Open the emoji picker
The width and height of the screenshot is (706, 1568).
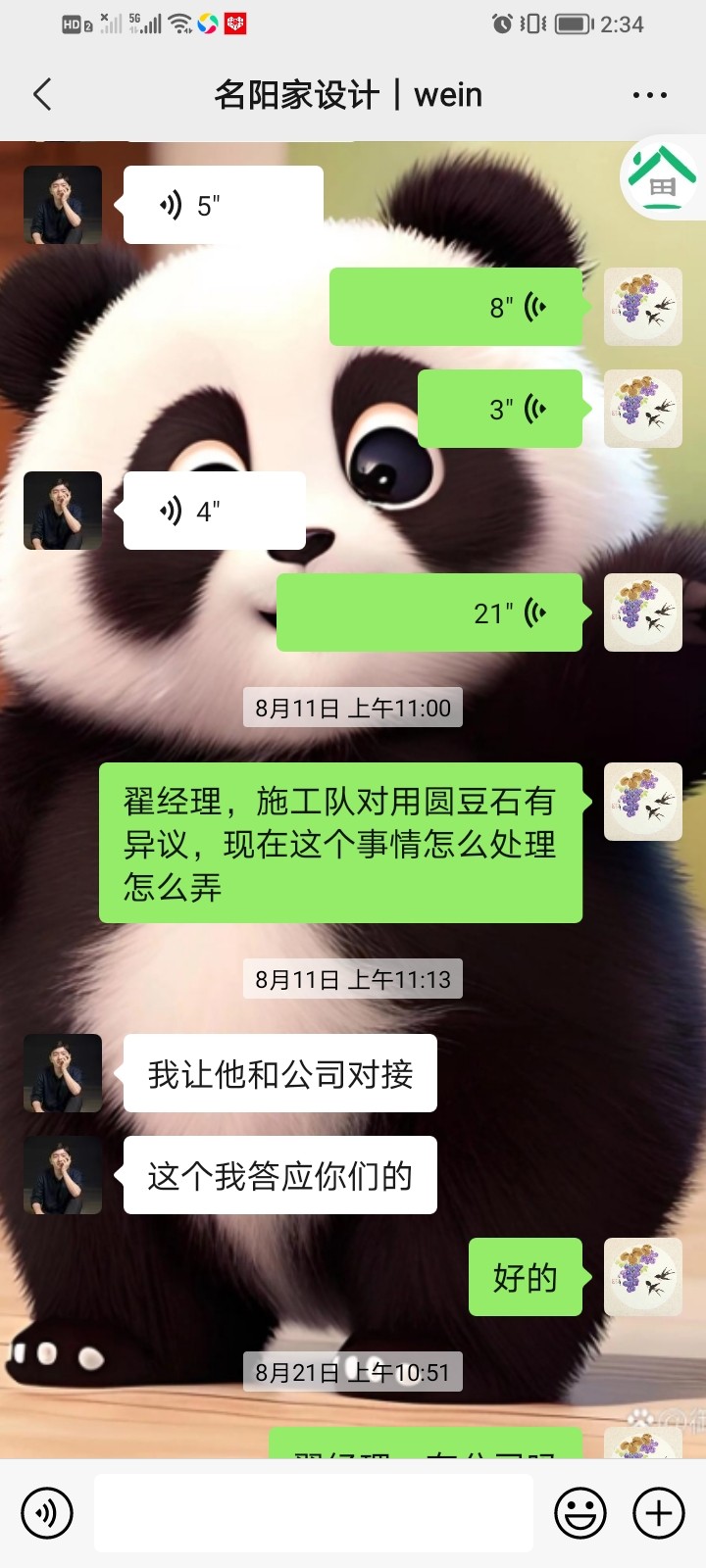580,1513
